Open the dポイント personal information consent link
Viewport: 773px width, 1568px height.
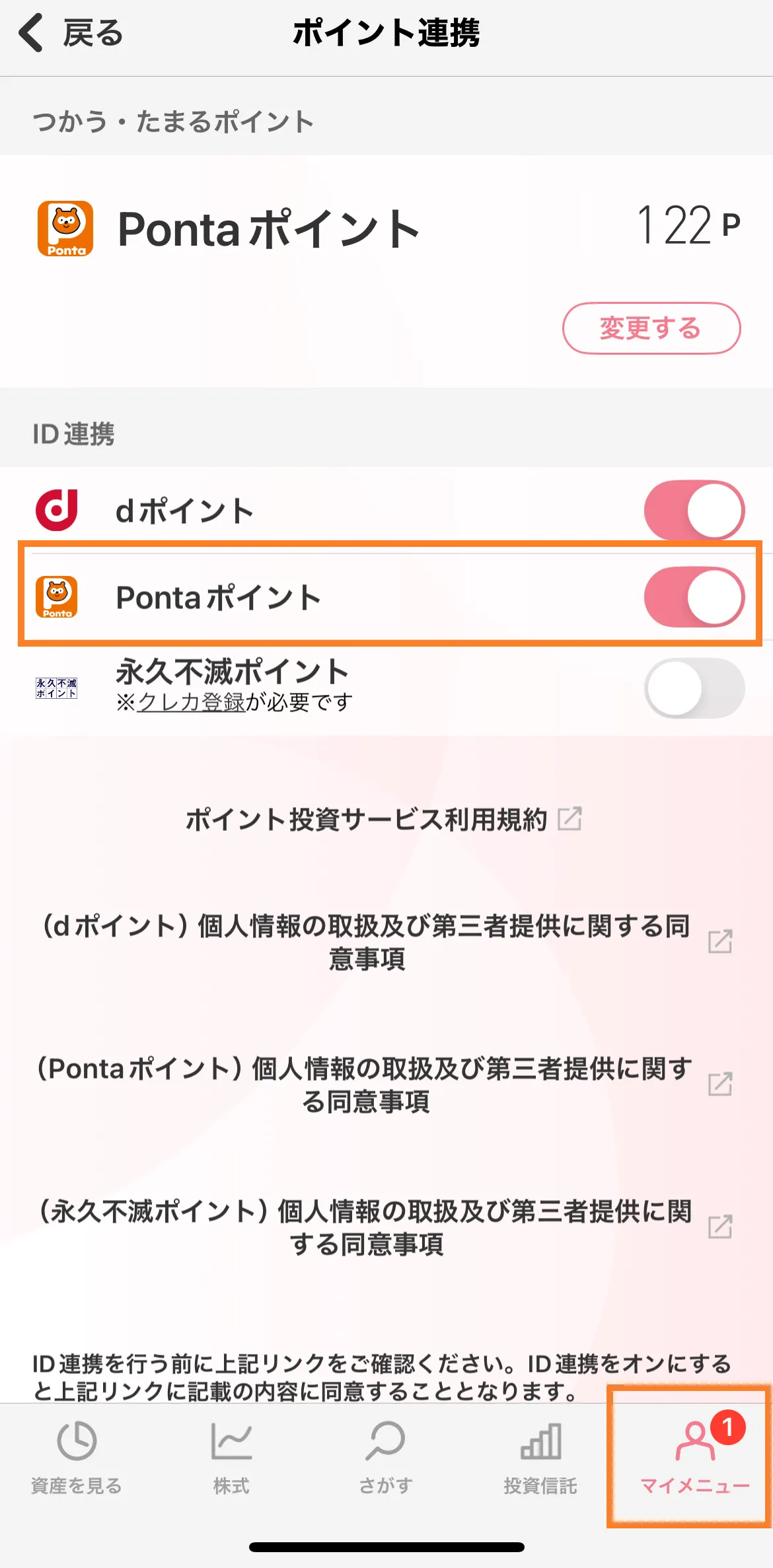coord(386,942)
